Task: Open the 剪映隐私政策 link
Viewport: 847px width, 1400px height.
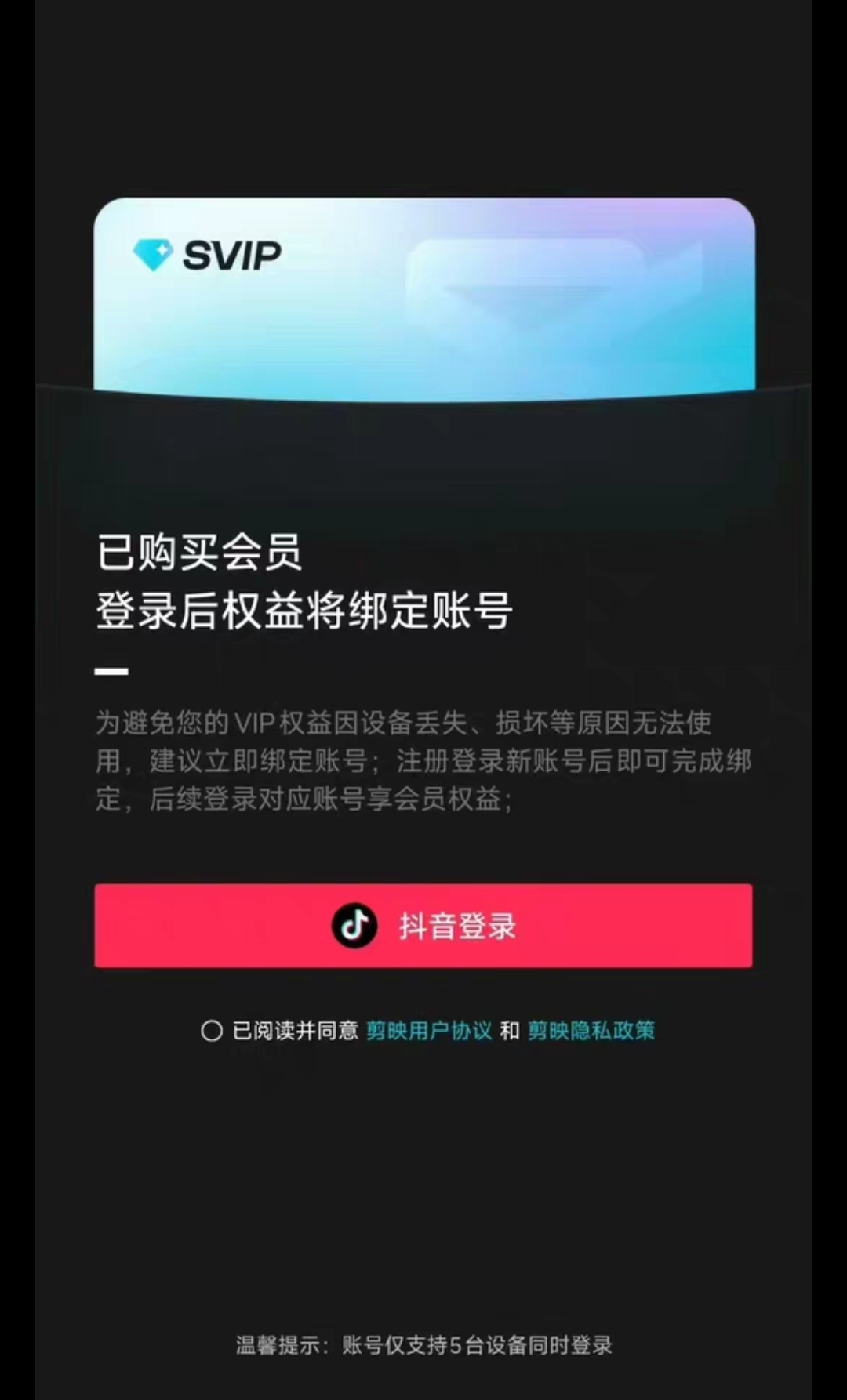Action: pyautogui.click(x=591, y=1031)
